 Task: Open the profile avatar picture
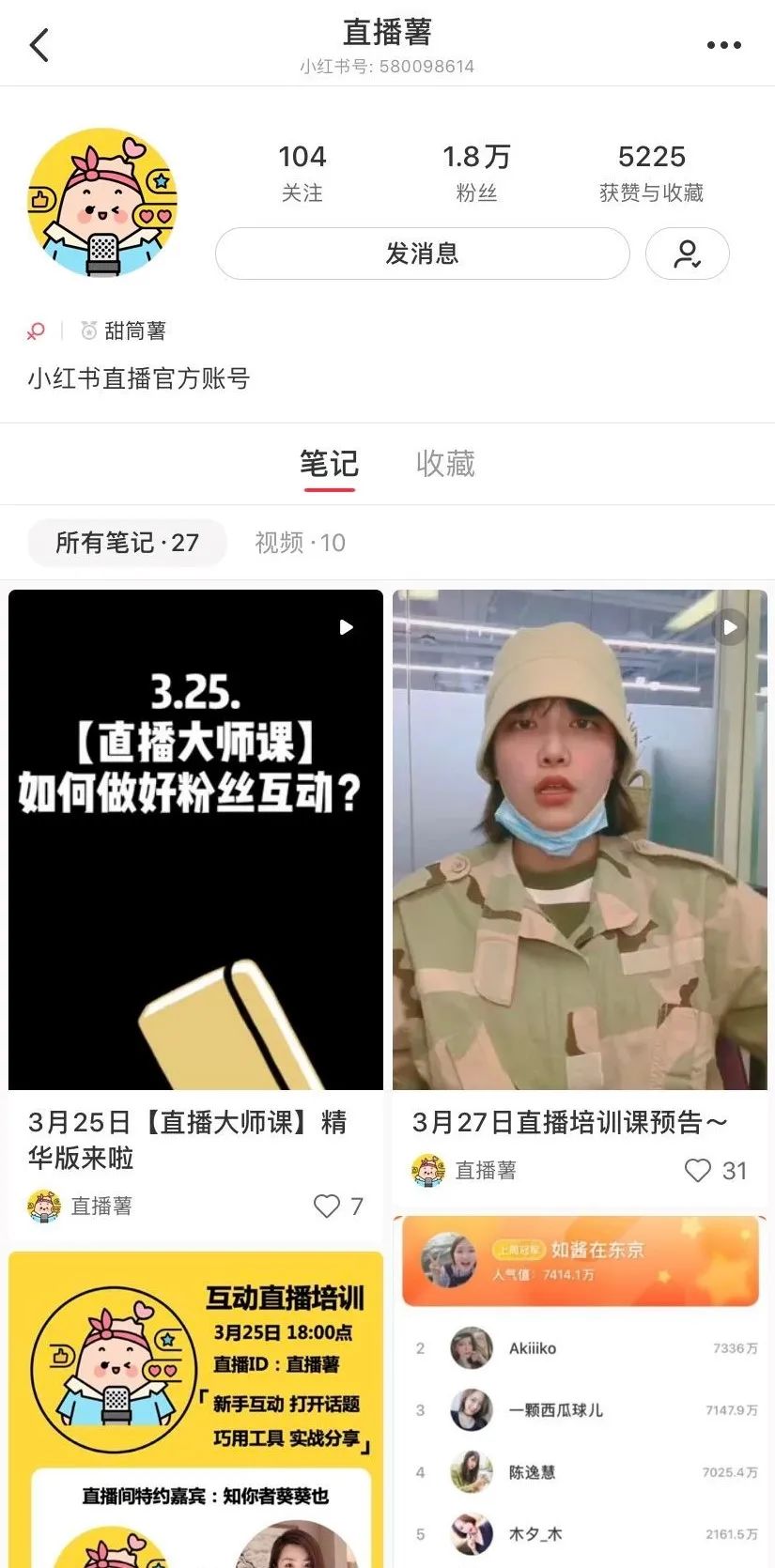pos(102,203)
